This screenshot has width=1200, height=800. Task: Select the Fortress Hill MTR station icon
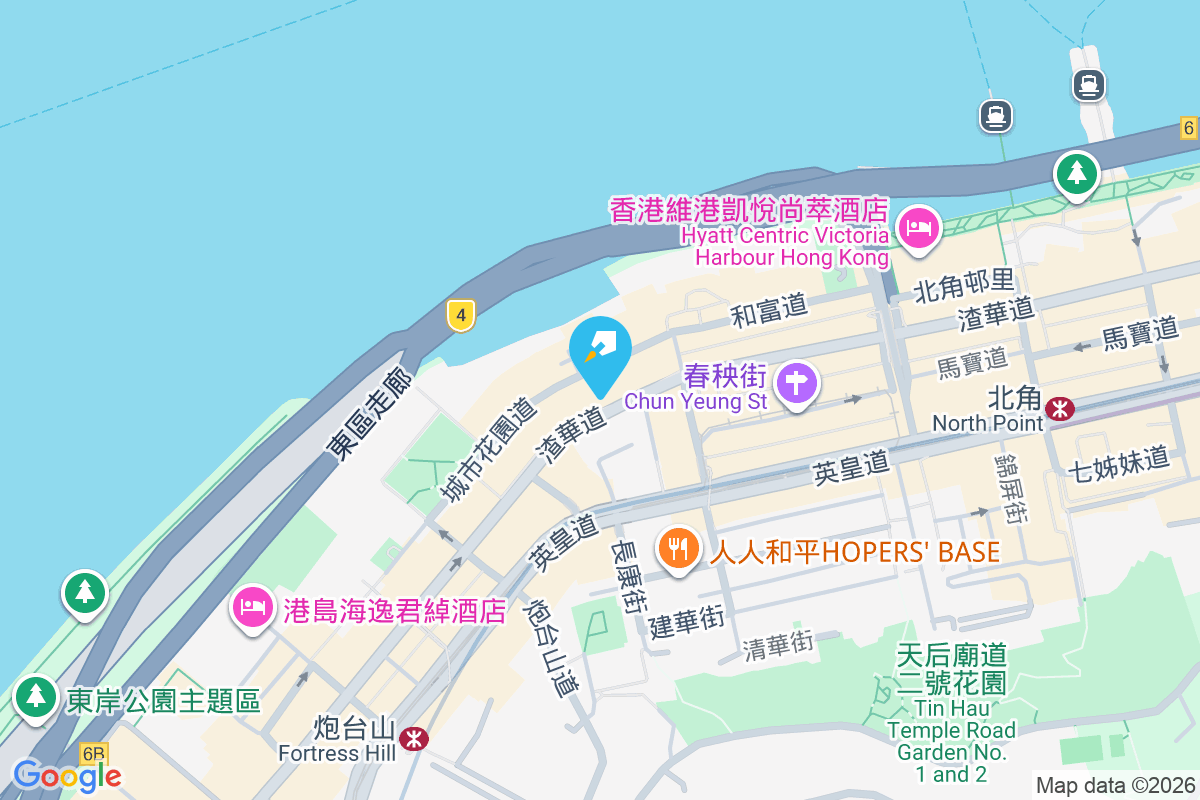pyautogui.click(x=412, y=738)
